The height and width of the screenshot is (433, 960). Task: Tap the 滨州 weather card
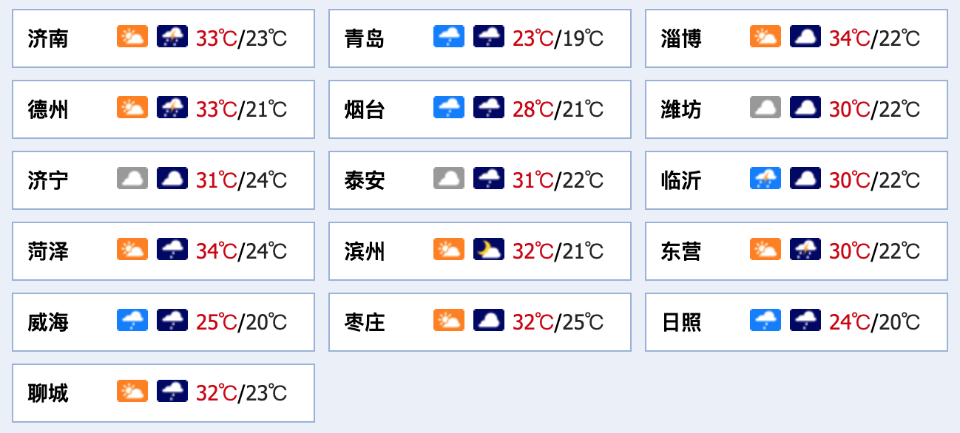(479, 251)
